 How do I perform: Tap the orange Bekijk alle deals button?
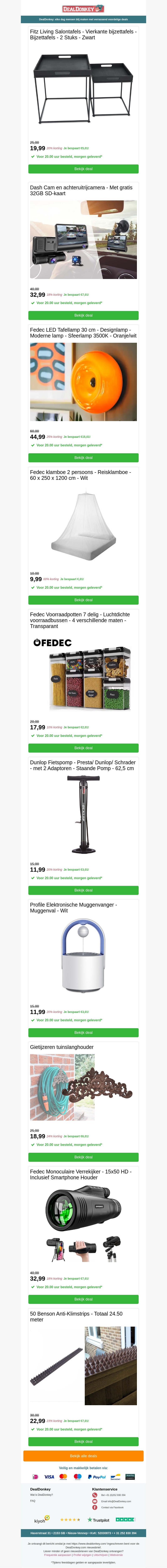[83, 1456]
